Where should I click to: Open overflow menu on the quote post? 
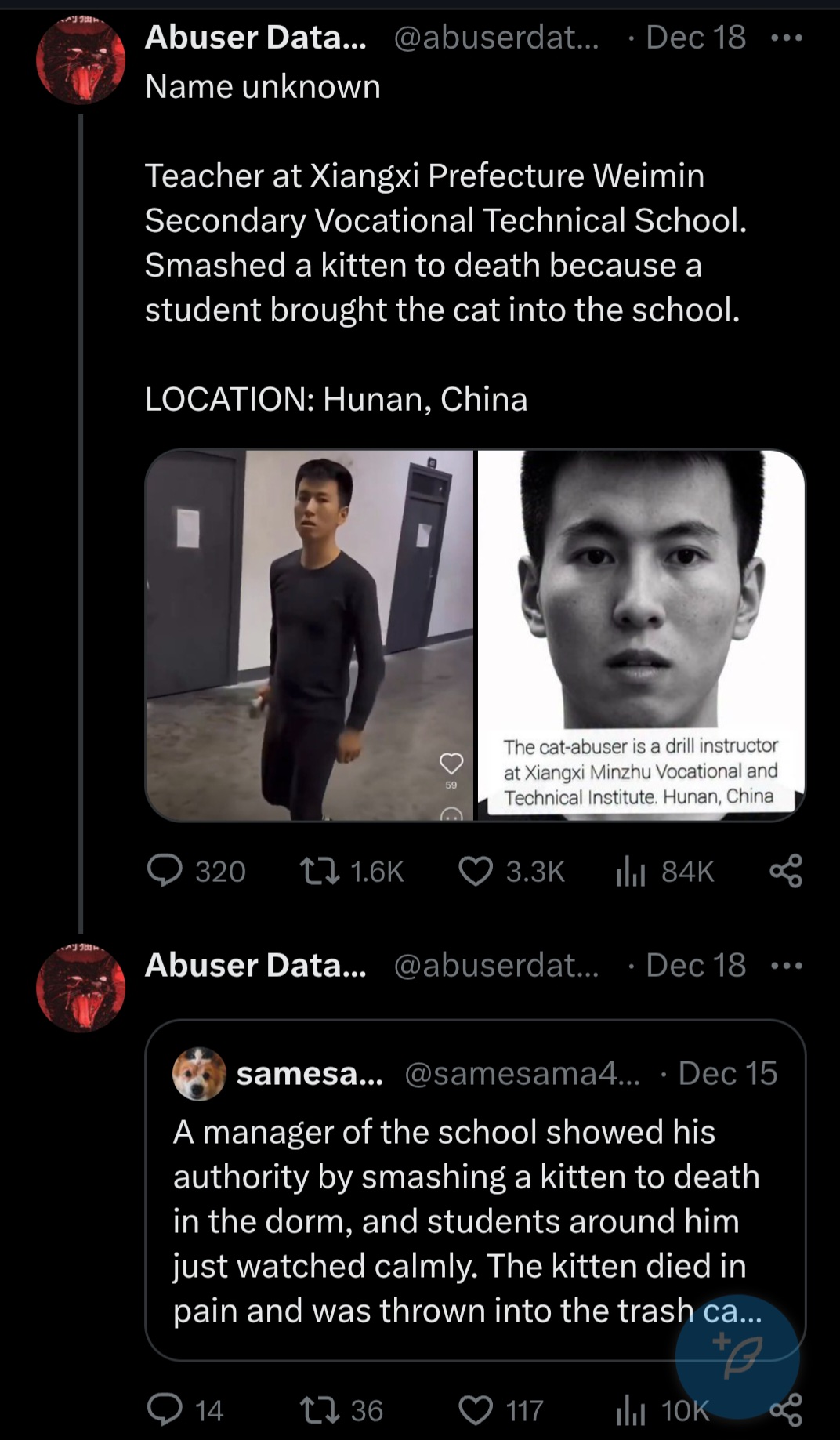(787, 966)
